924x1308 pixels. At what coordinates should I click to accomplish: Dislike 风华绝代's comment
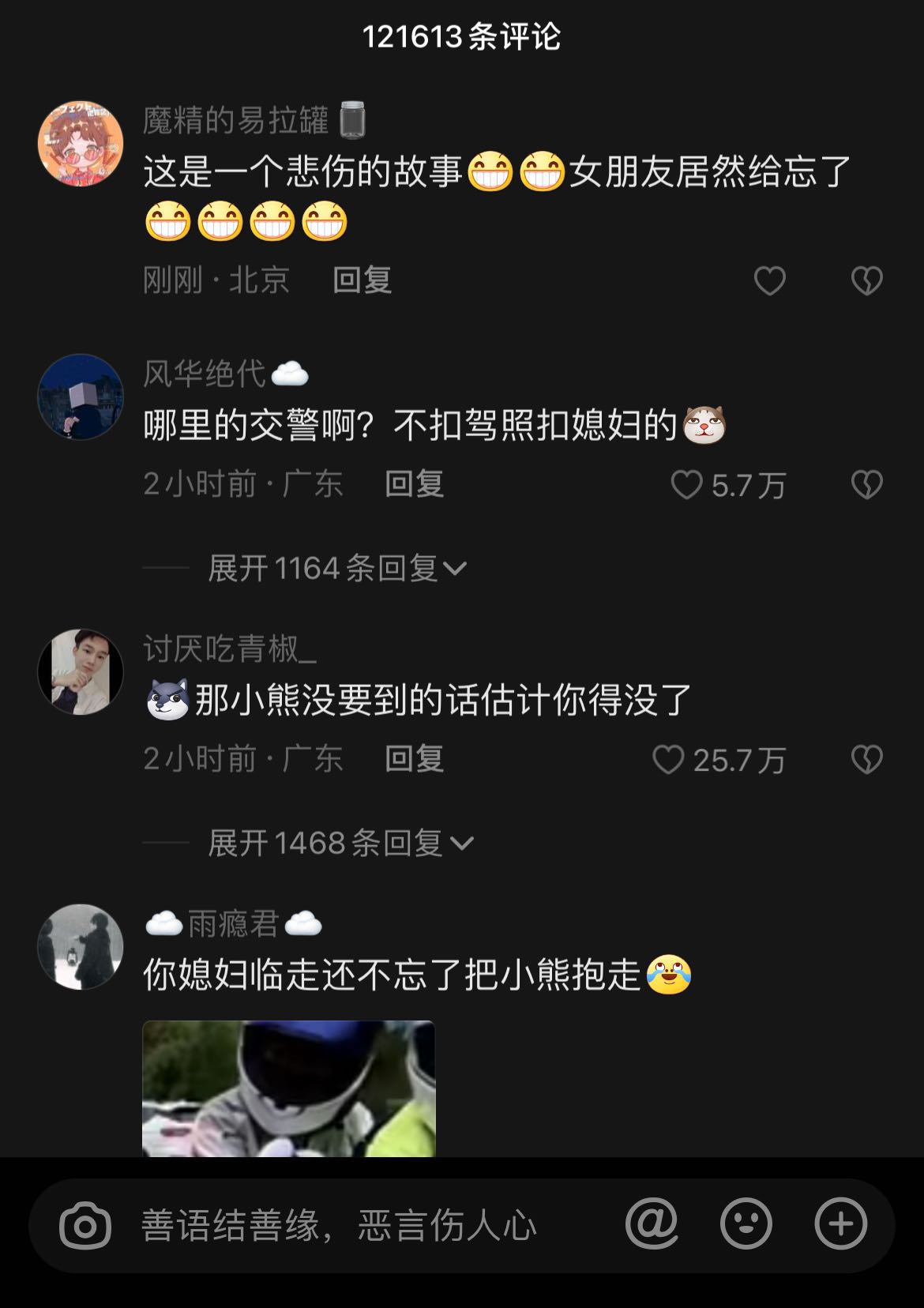coord(866,484)
